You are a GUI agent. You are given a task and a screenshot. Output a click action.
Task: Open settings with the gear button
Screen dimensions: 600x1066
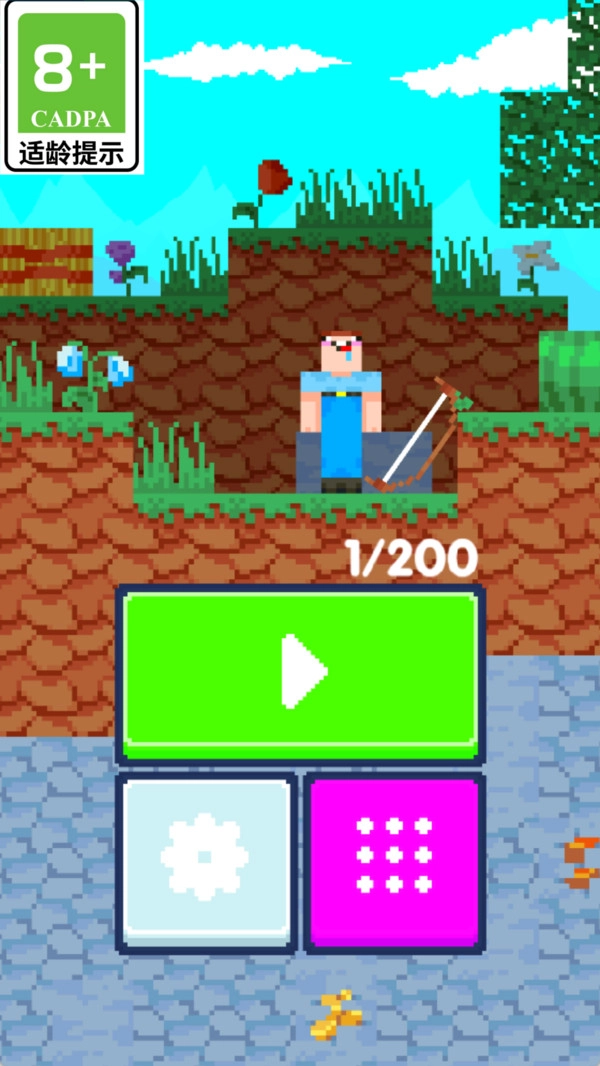tap(205, 860)
